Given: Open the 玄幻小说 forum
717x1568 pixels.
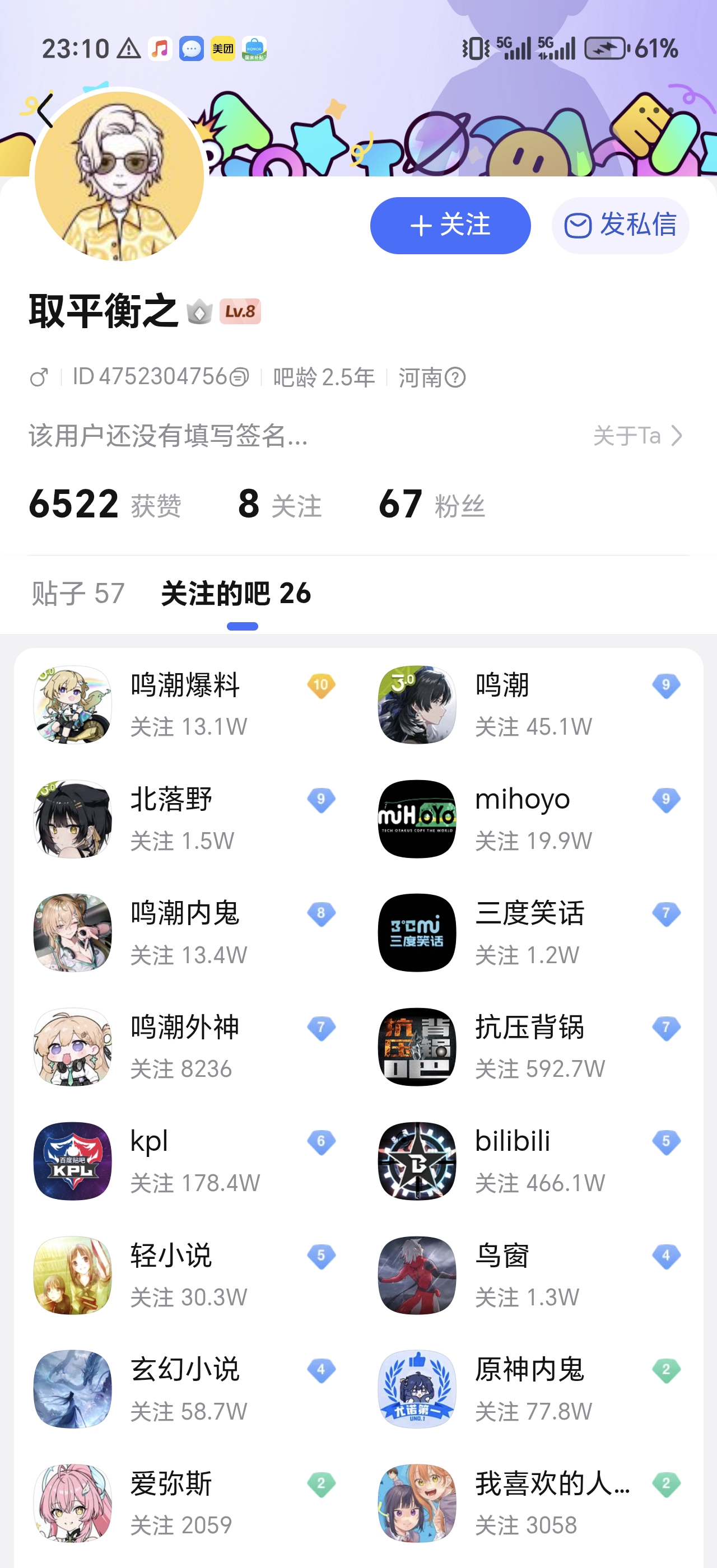Looking at the screenshot, I should [x=185, y=1388].
